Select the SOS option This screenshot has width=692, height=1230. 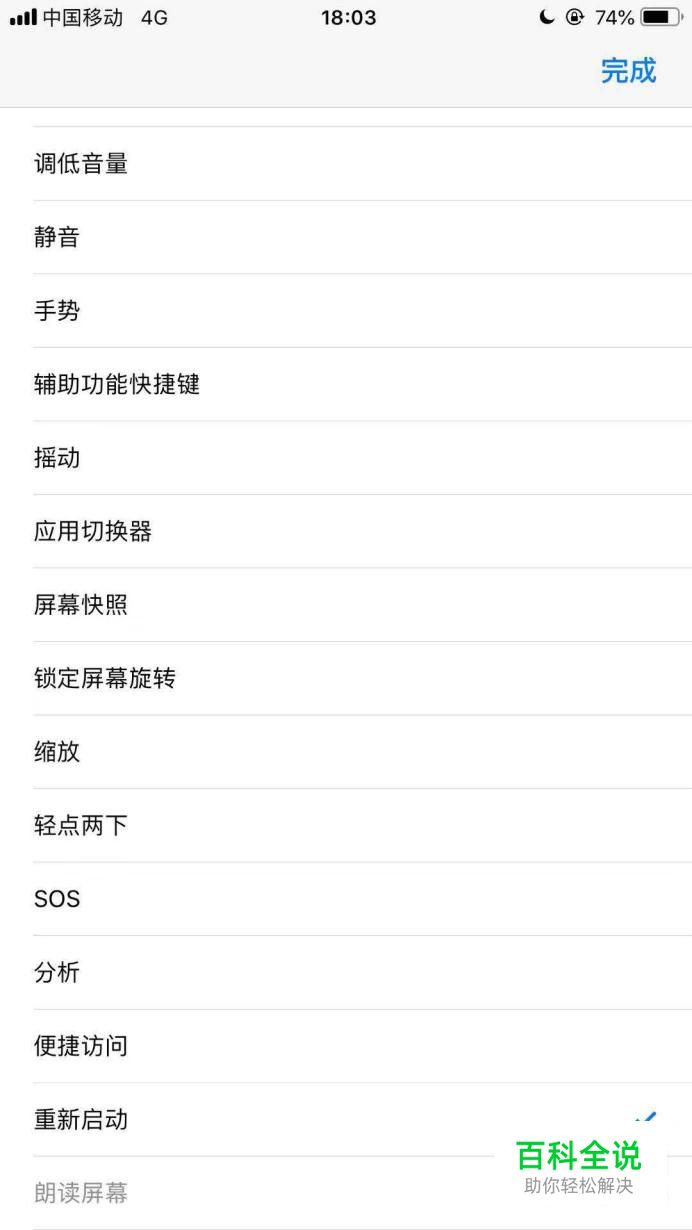(346, 899)
